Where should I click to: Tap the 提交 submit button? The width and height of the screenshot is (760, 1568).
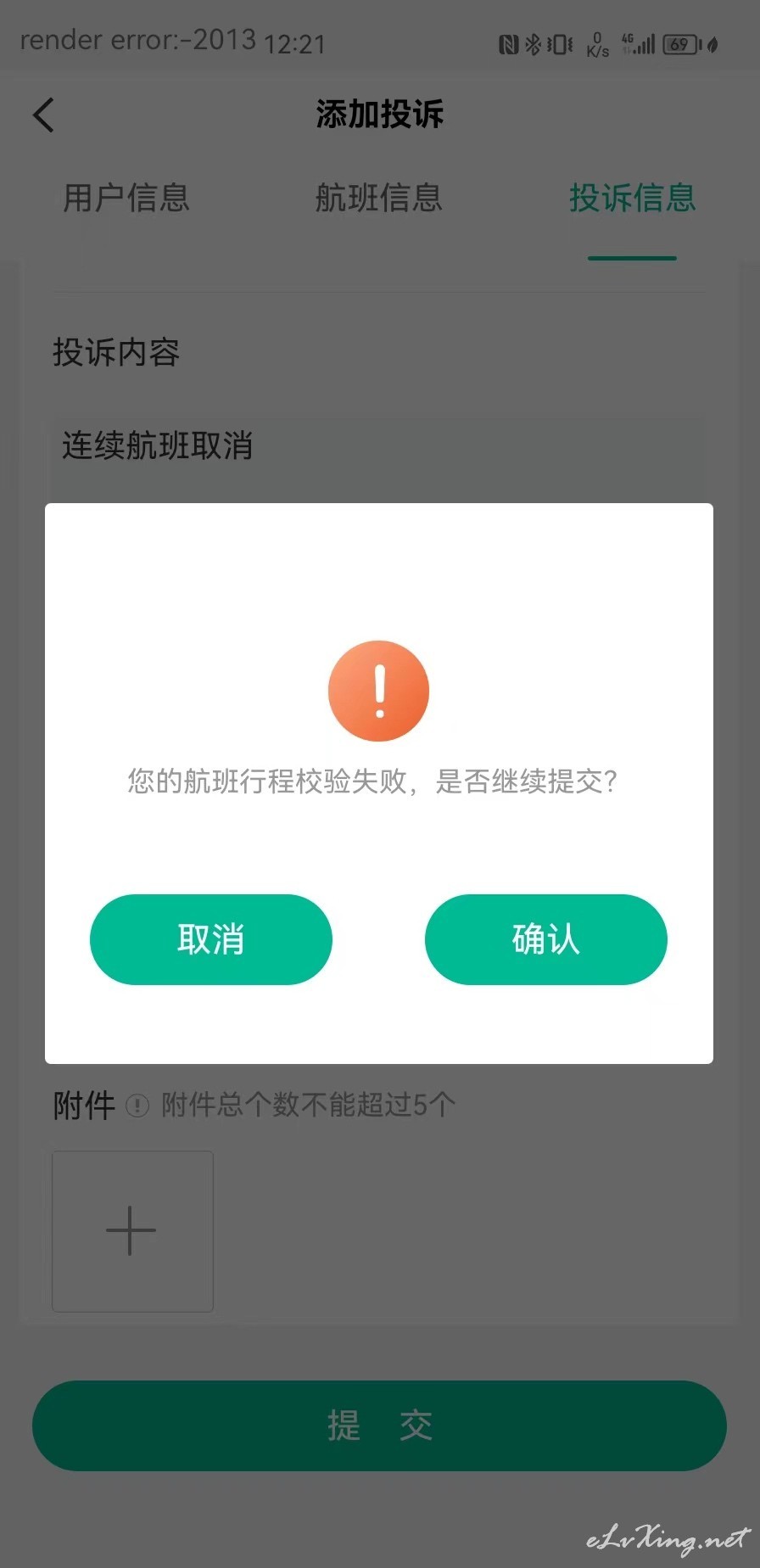(379, 1425)
